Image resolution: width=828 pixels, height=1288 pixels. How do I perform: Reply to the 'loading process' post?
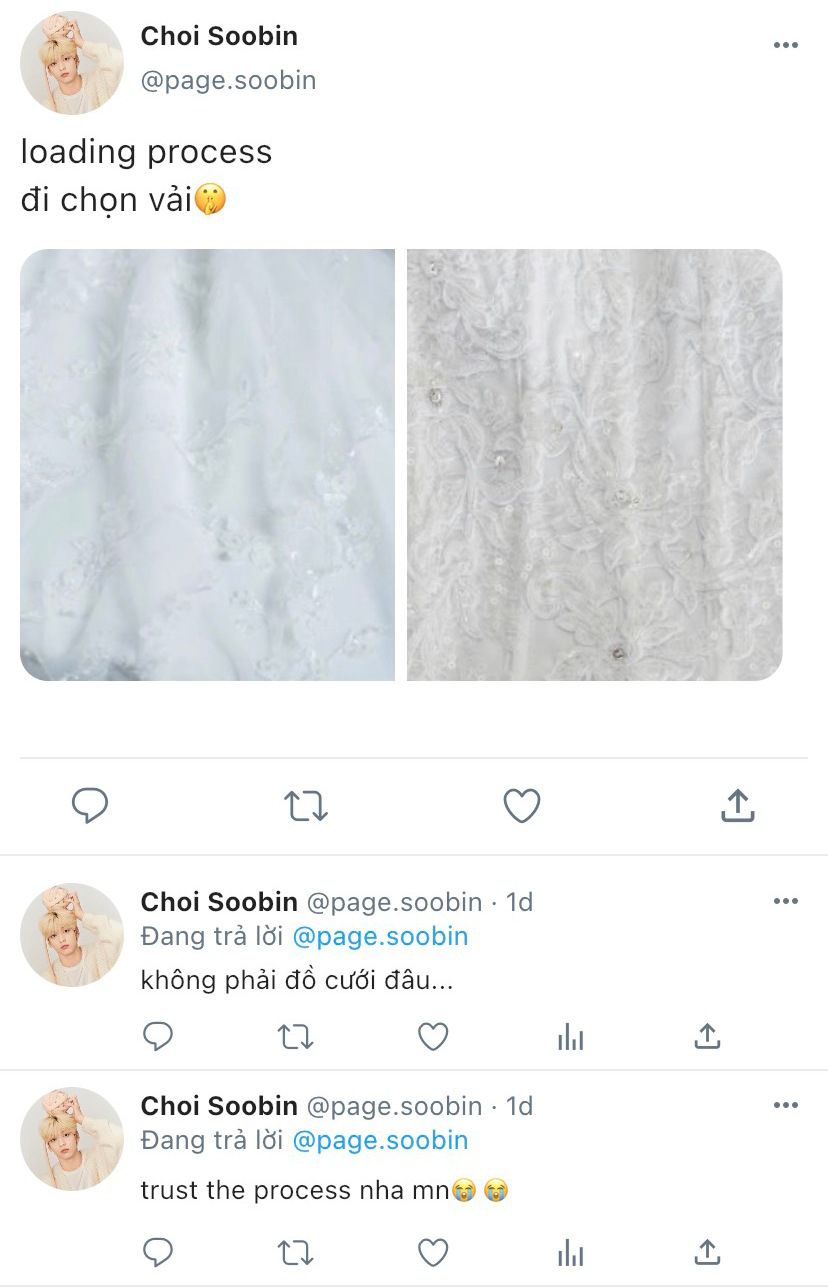coord(90,805)
